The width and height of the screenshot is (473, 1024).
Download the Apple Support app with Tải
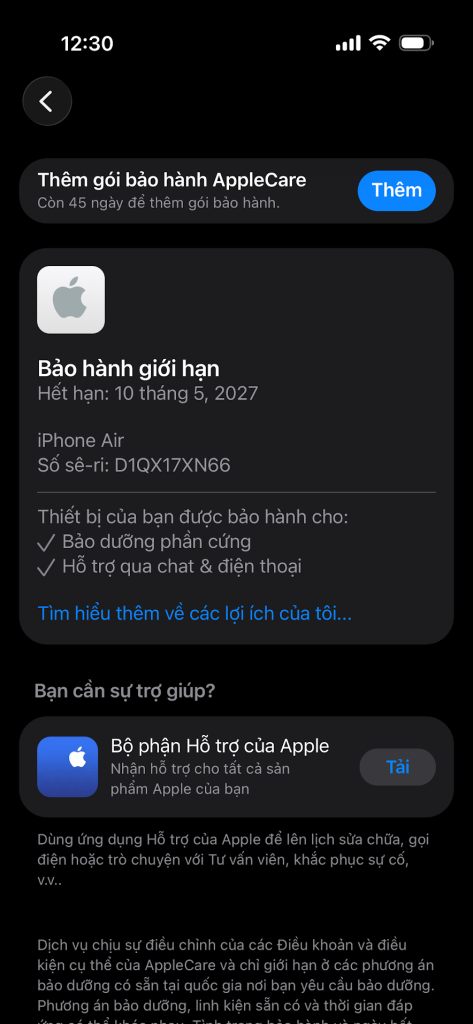tap(397, 767)
